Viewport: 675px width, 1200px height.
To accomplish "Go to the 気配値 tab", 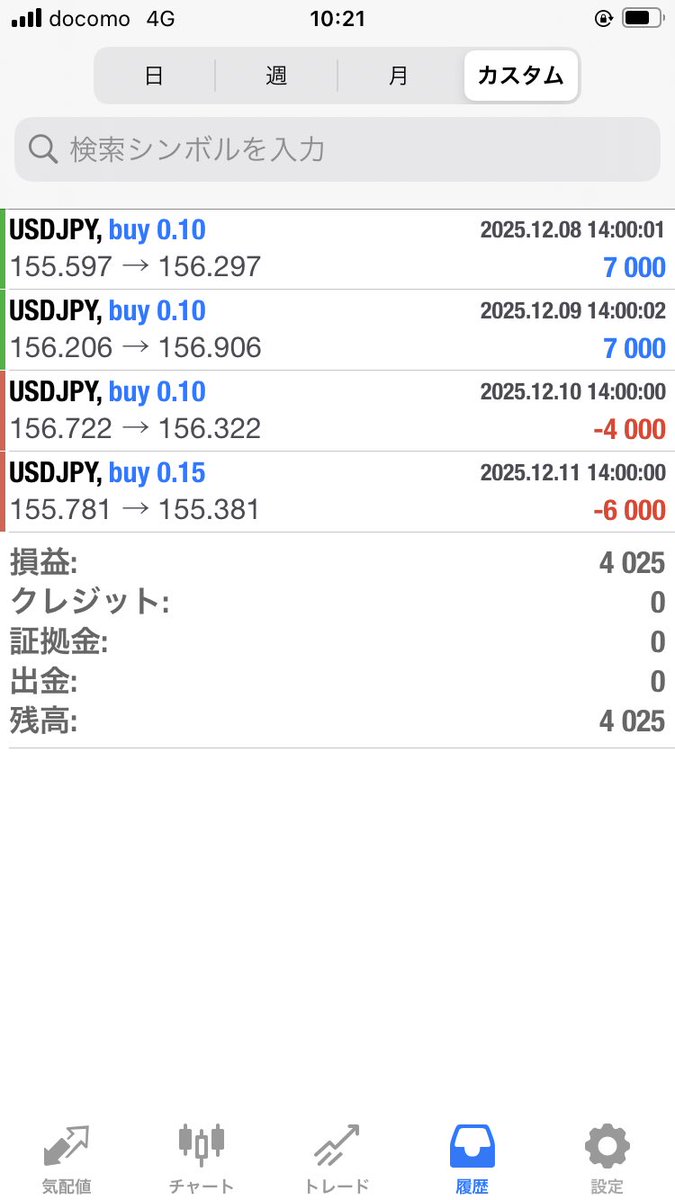I will [x=67, y=1160].
